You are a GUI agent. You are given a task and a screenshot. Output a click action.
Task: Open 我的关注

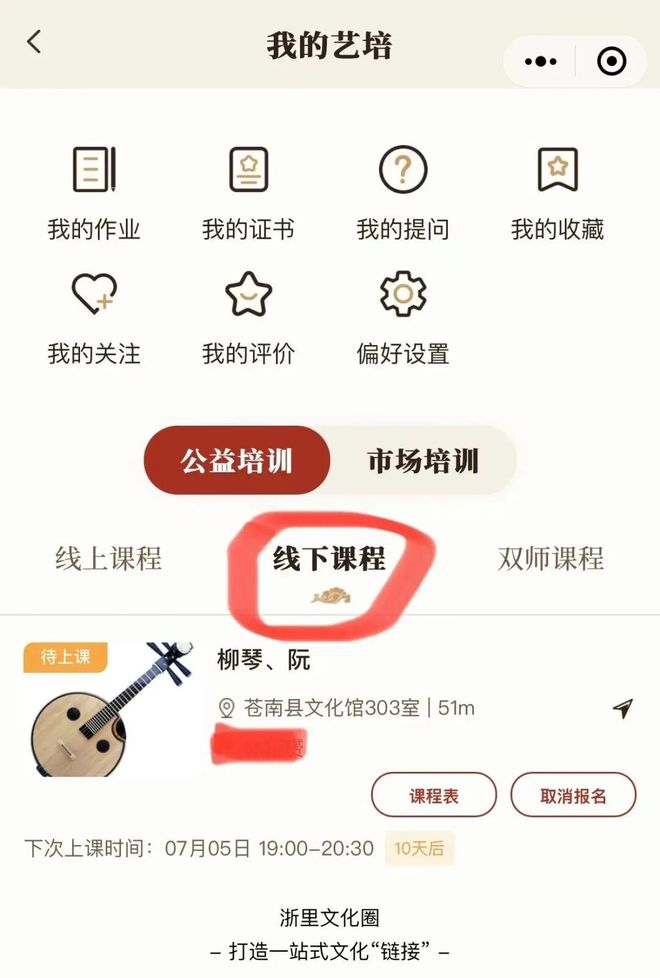pyautogui.click(x=94, y=317)
